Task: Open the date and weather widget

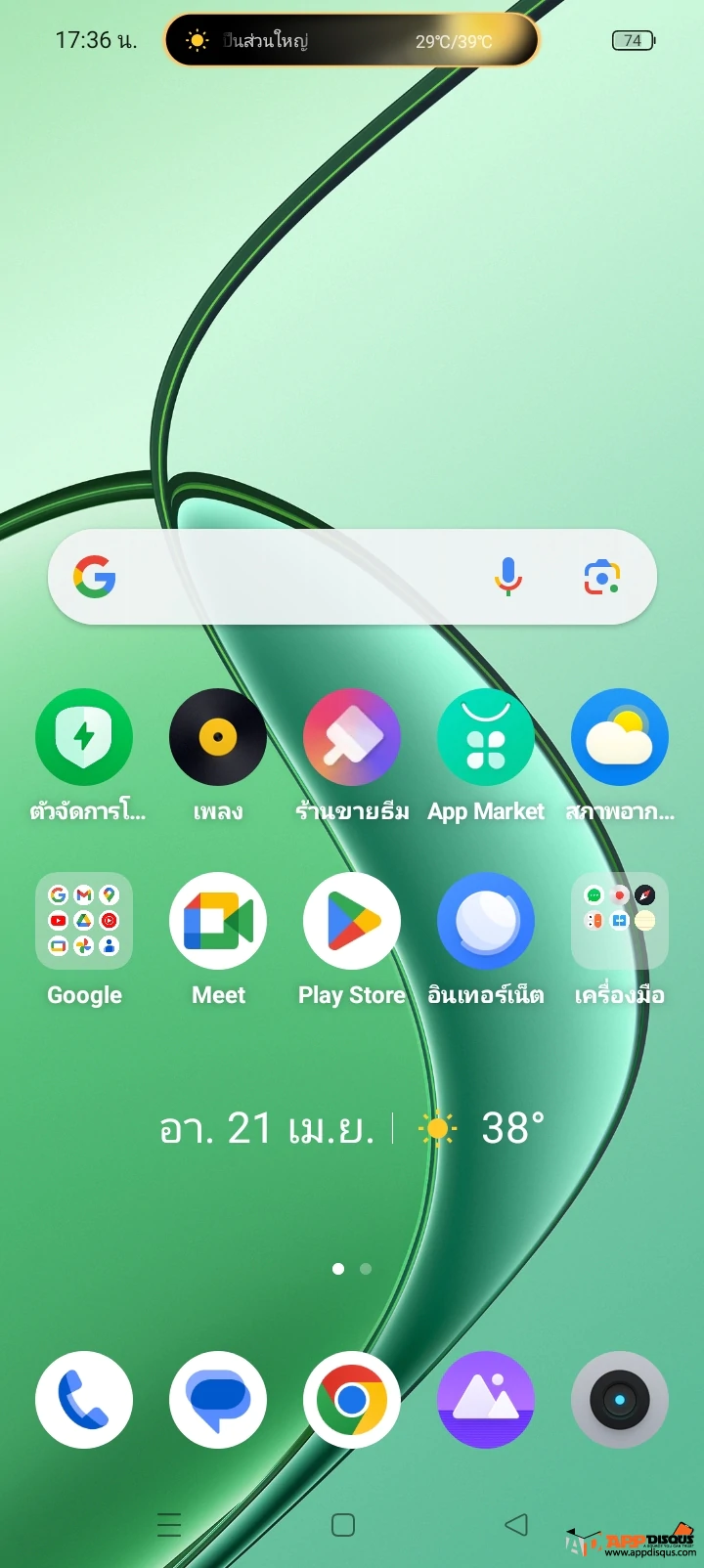Action: (x=352, y=1128)
